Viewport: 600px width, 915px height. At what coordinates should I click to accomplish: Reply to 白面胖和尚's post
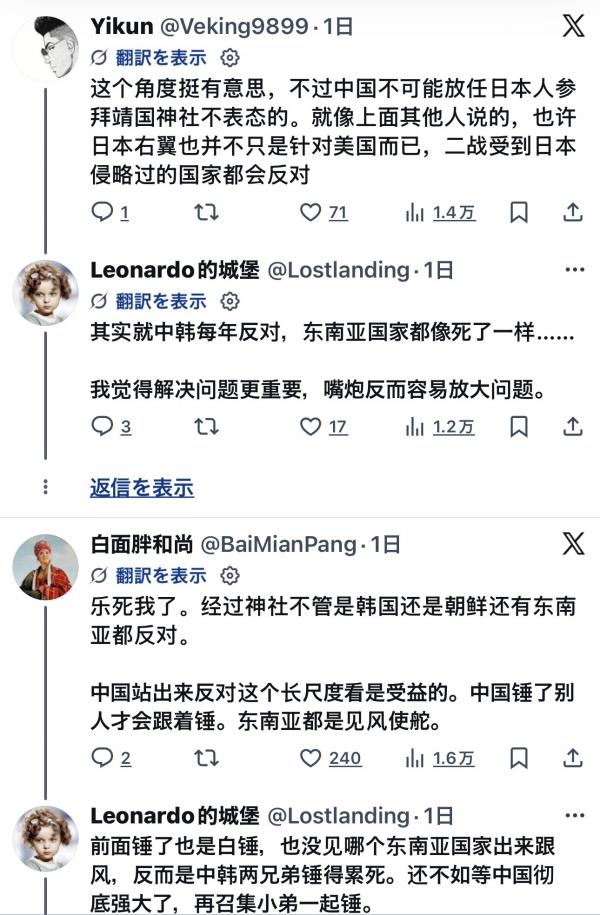coord(103,758)
